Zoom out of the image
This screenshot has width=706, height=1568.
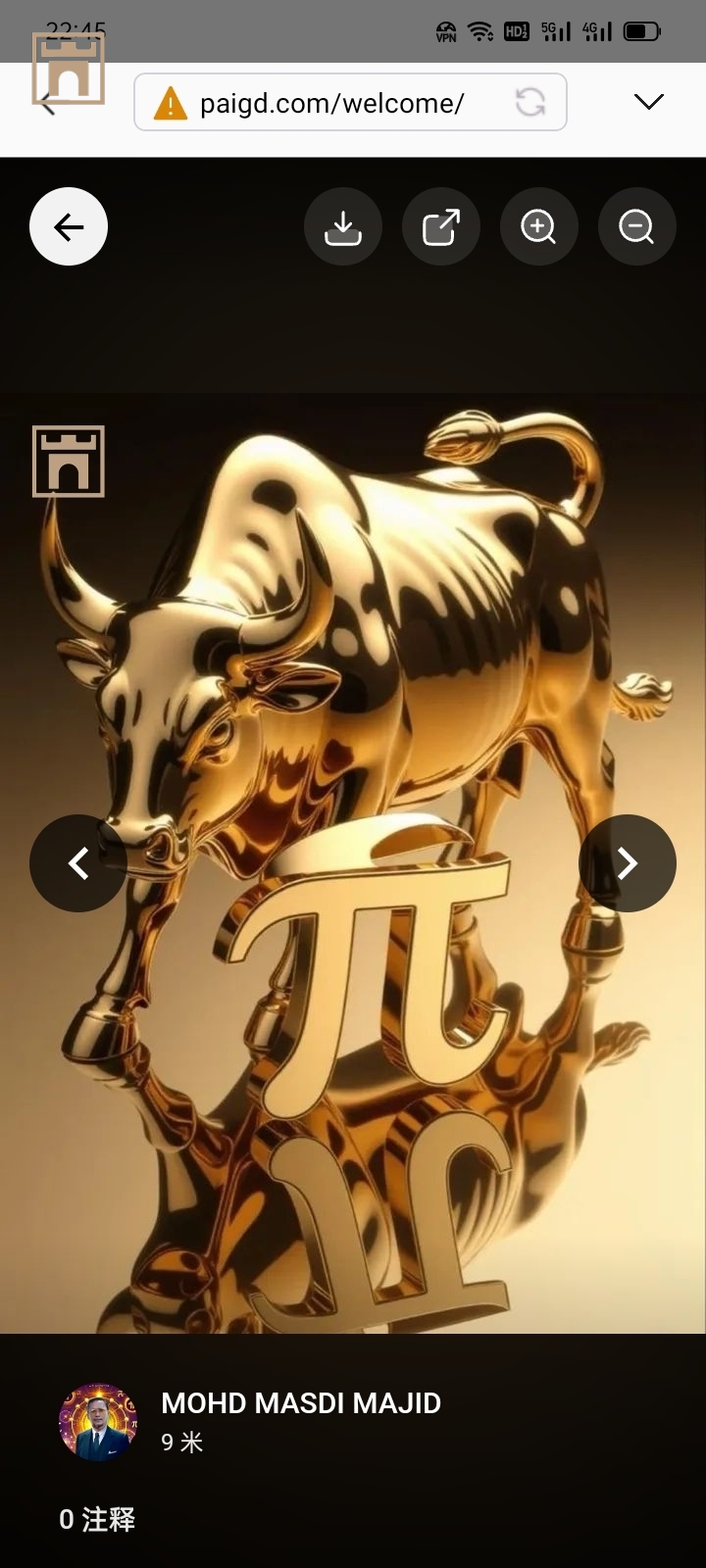(x=637, y=227)
